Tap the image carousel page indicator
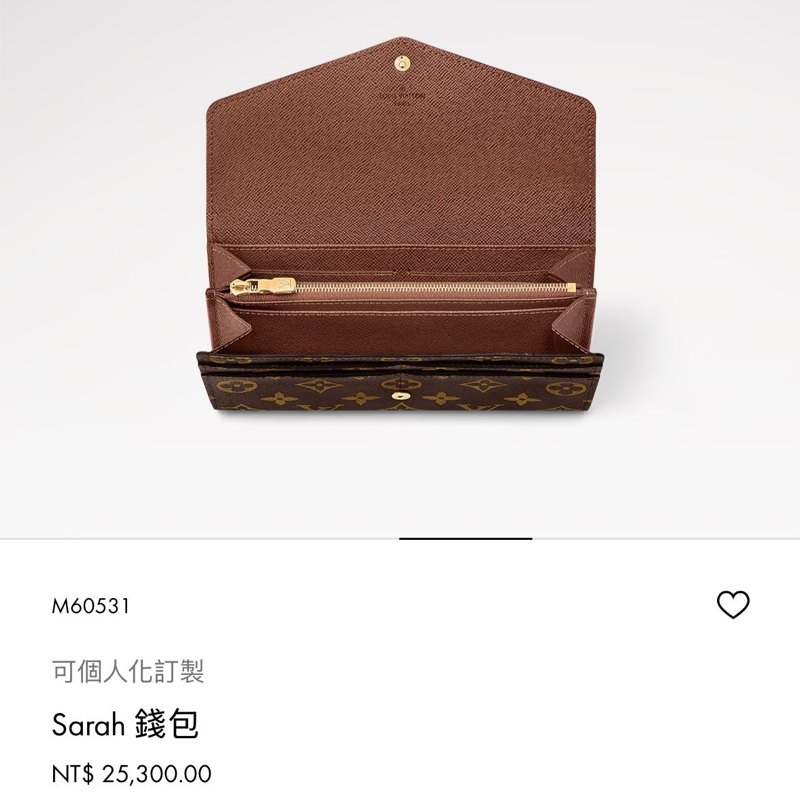Screen dimensions: 800x800 coord(465,539)
